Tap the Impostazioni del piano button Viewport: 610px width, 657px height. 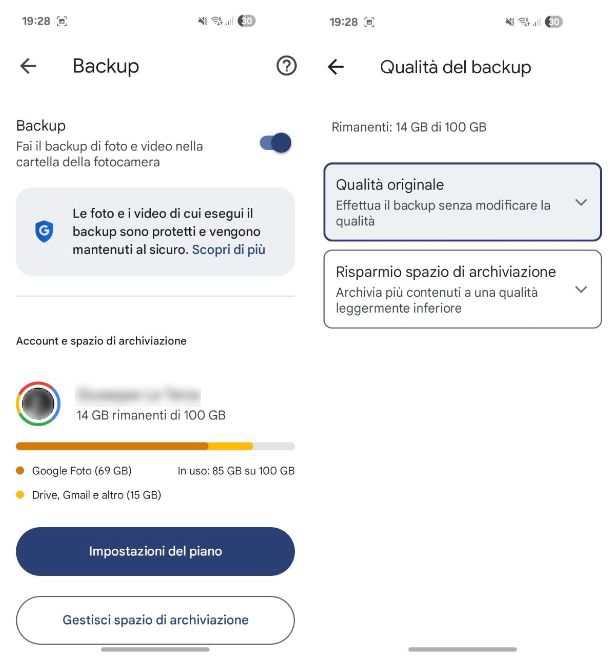point(155,551)
